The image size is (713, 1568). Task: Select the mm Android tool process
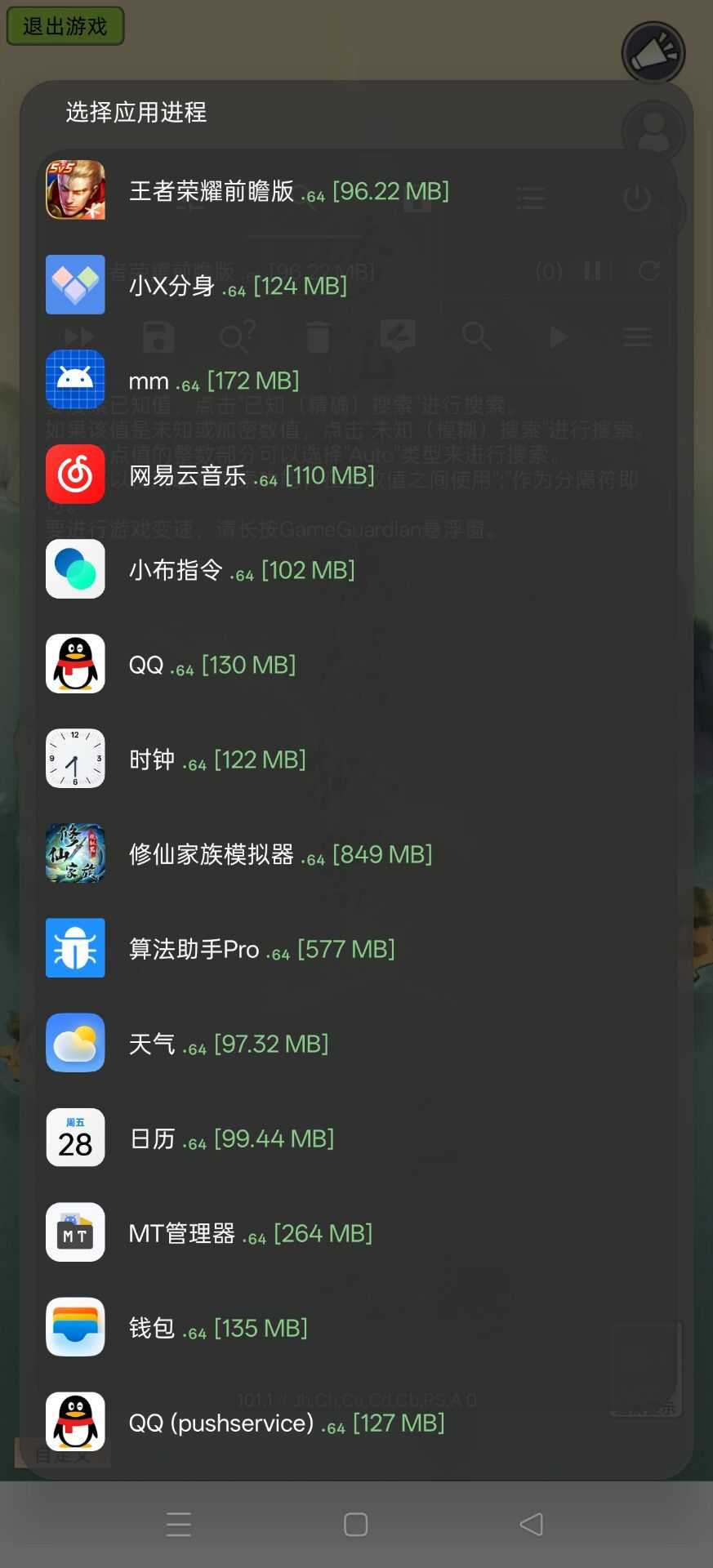75,379
